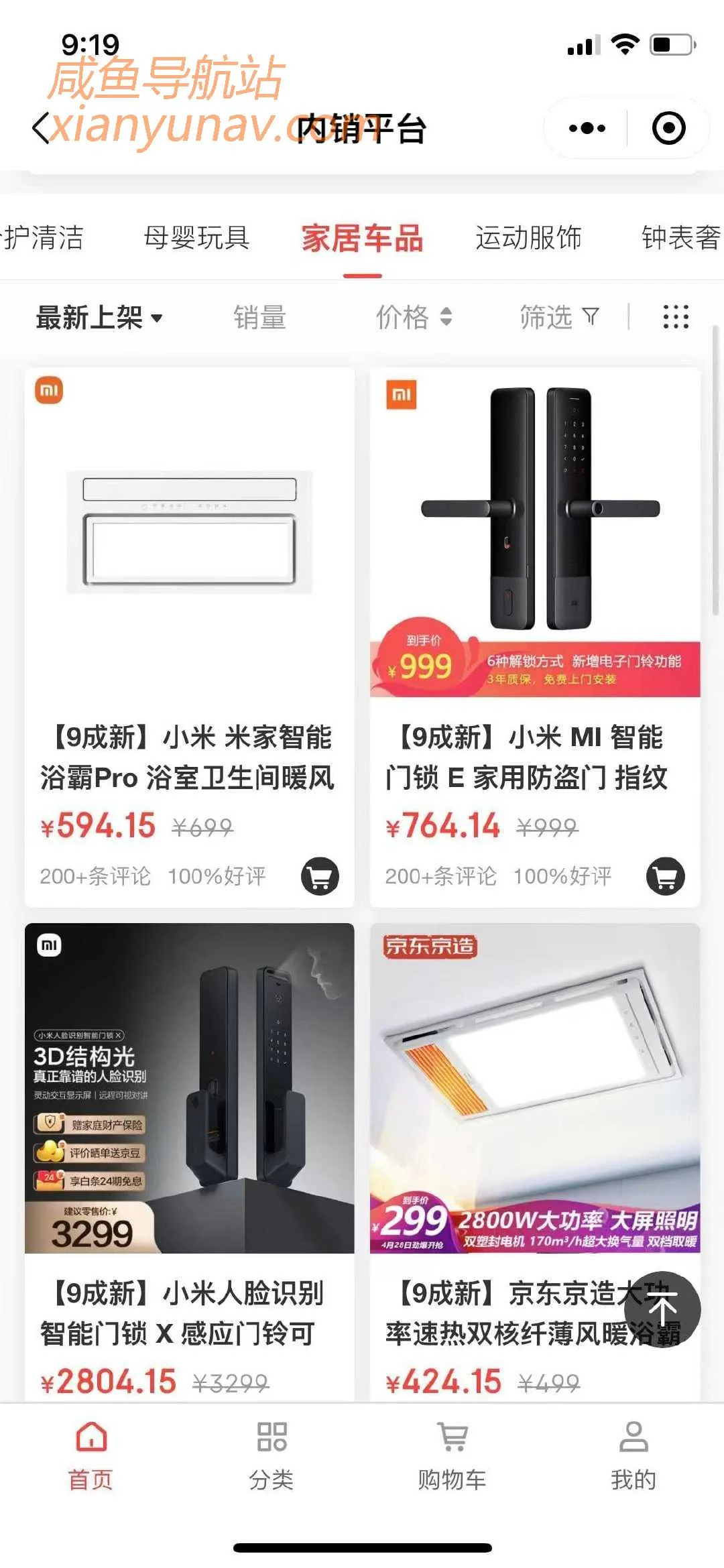
Task: Sort products by 销量
Action: tap(259, 316)
